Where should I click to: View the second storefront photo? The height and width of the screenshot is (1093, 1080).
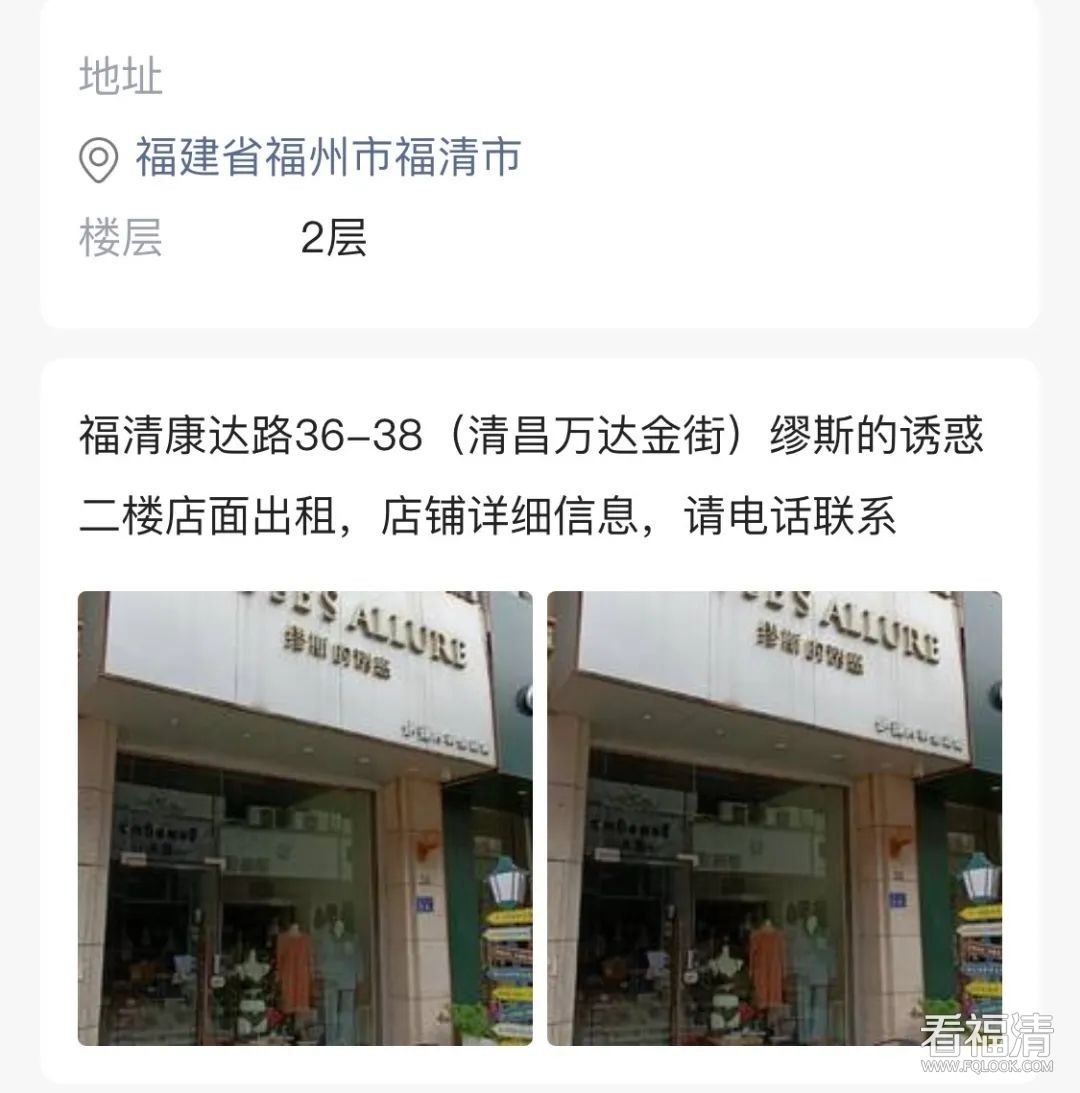point(774,818)
